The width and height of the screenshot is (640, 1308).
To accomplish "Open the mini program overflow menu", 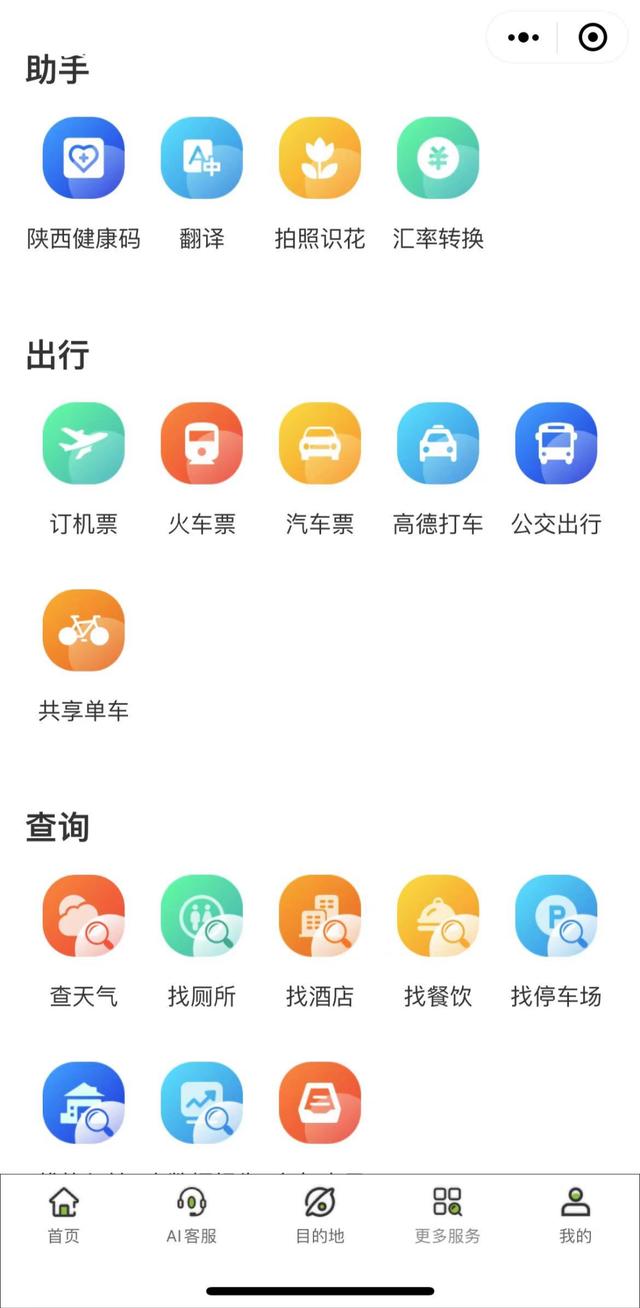I will (x=523, y=38).
